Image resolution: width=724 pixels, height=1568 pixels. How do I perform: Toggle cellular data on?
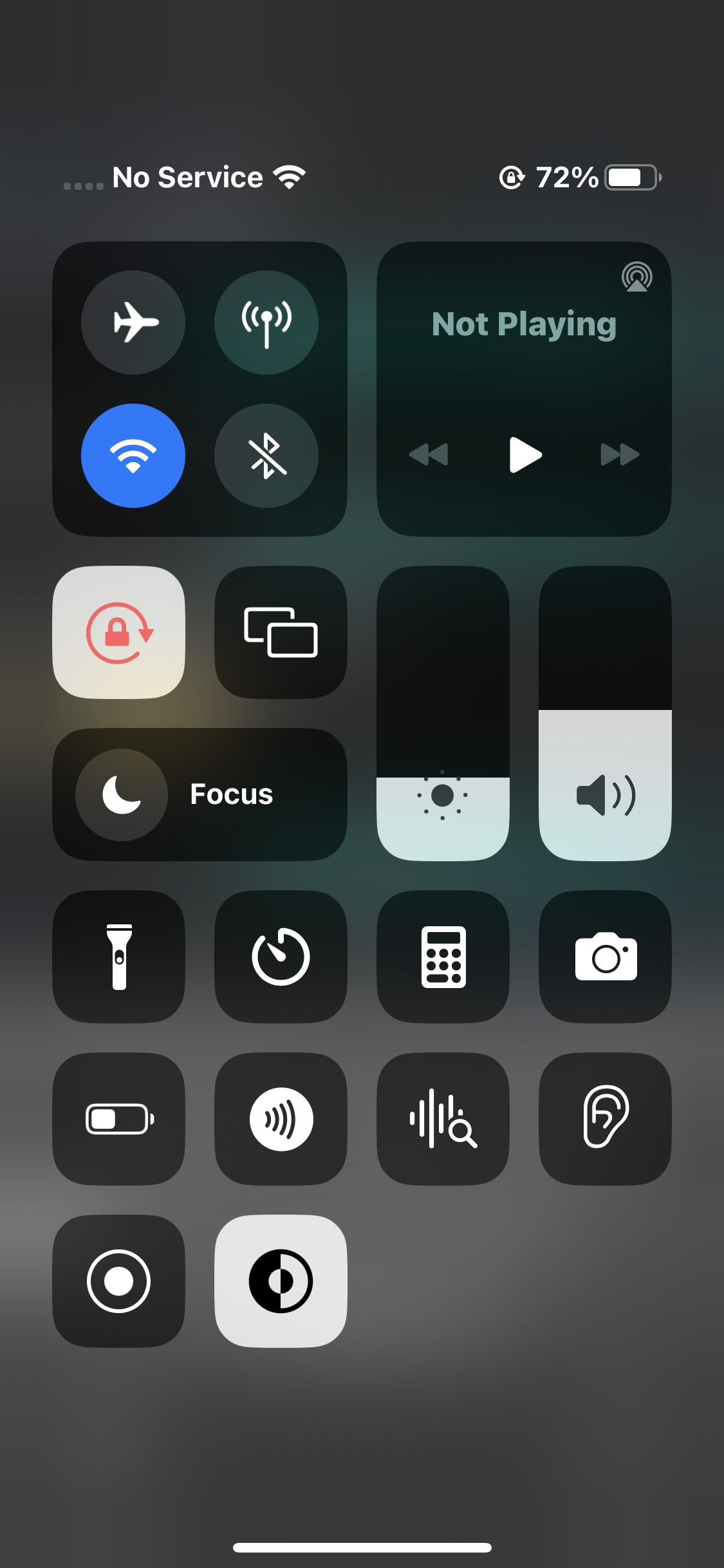pos(266,322)
